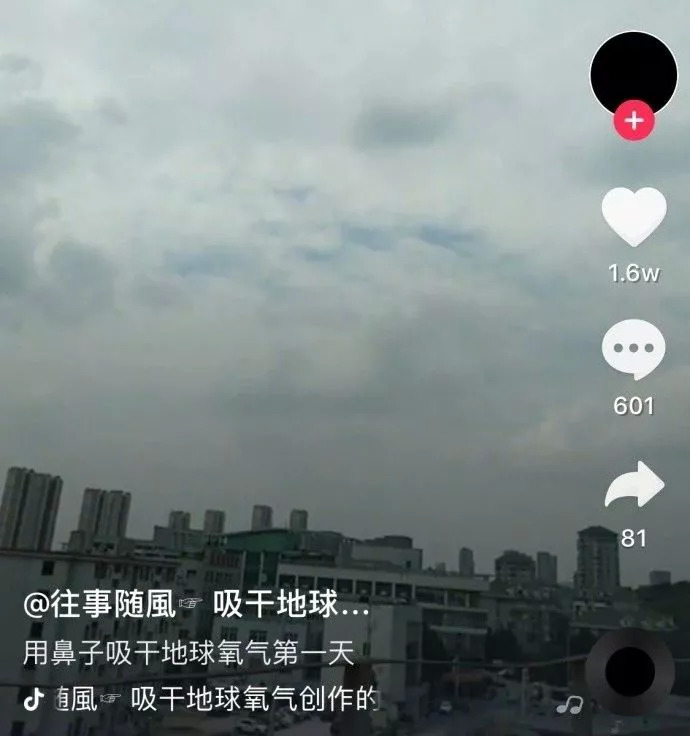690x736 pixels.
Task: Share this video via the arrow icon
Action: [633, 486]
